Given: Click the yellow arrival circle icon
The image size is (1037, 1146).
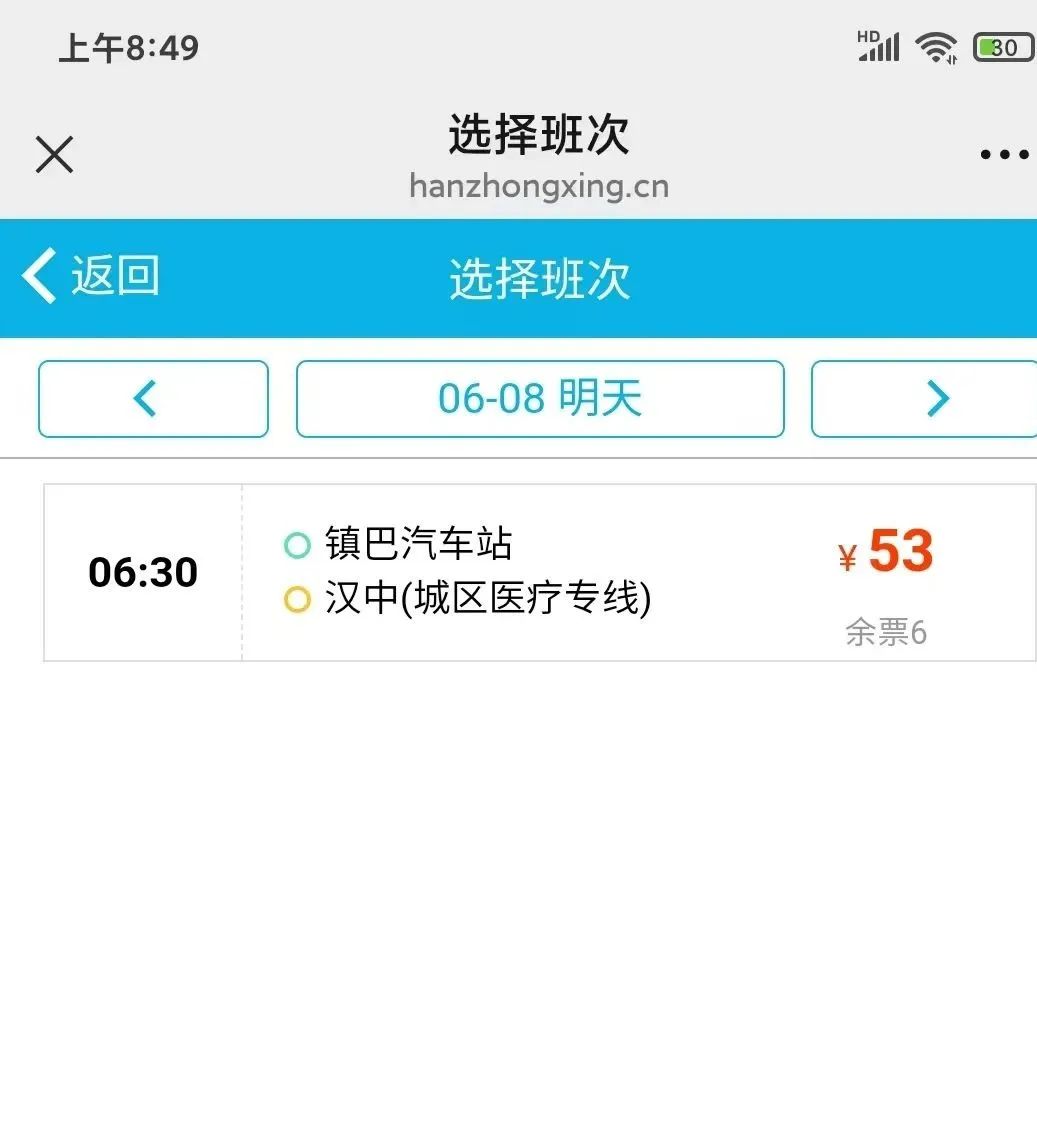Looking at the screenshot, I should click(296, 600).
